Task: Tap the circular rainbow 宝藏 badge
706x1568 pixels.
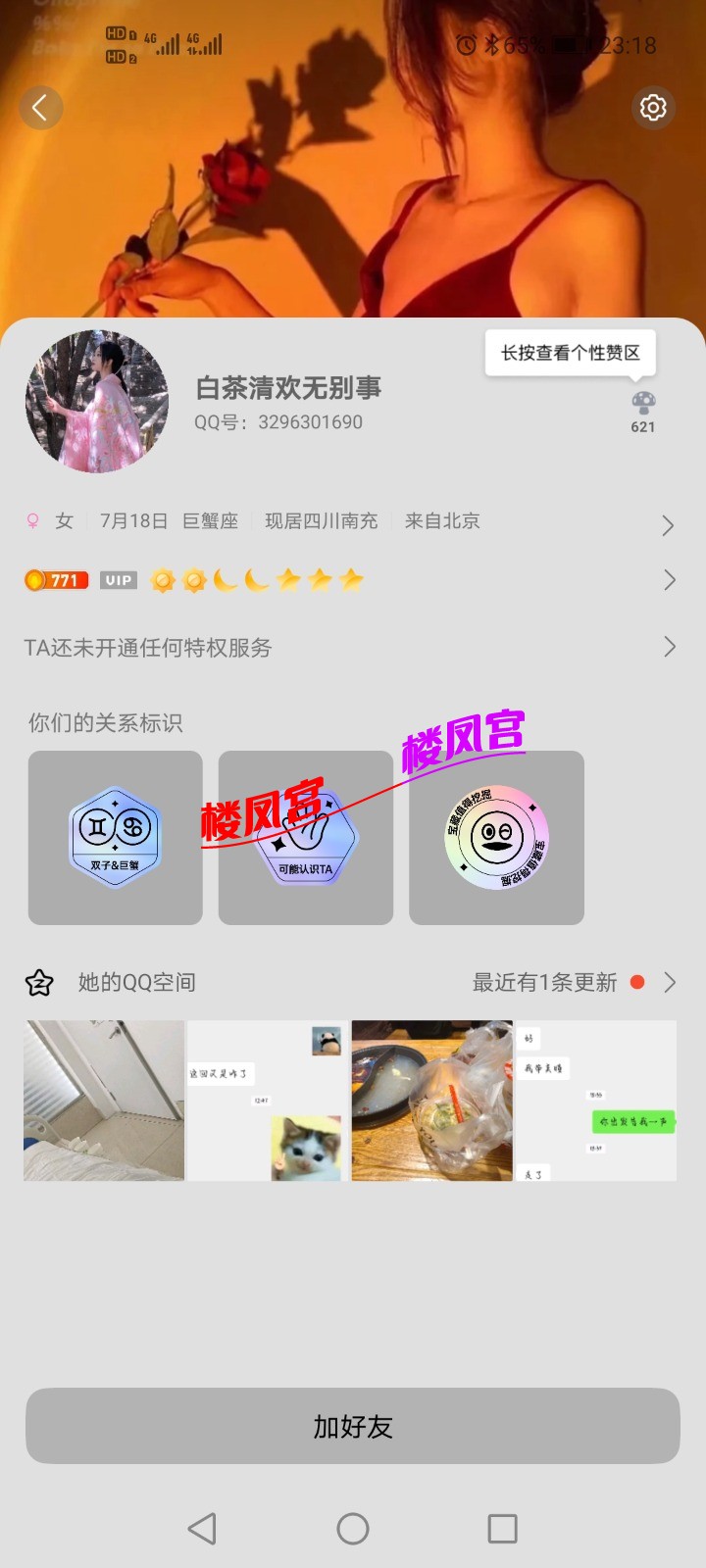Action: pos(497,838)
